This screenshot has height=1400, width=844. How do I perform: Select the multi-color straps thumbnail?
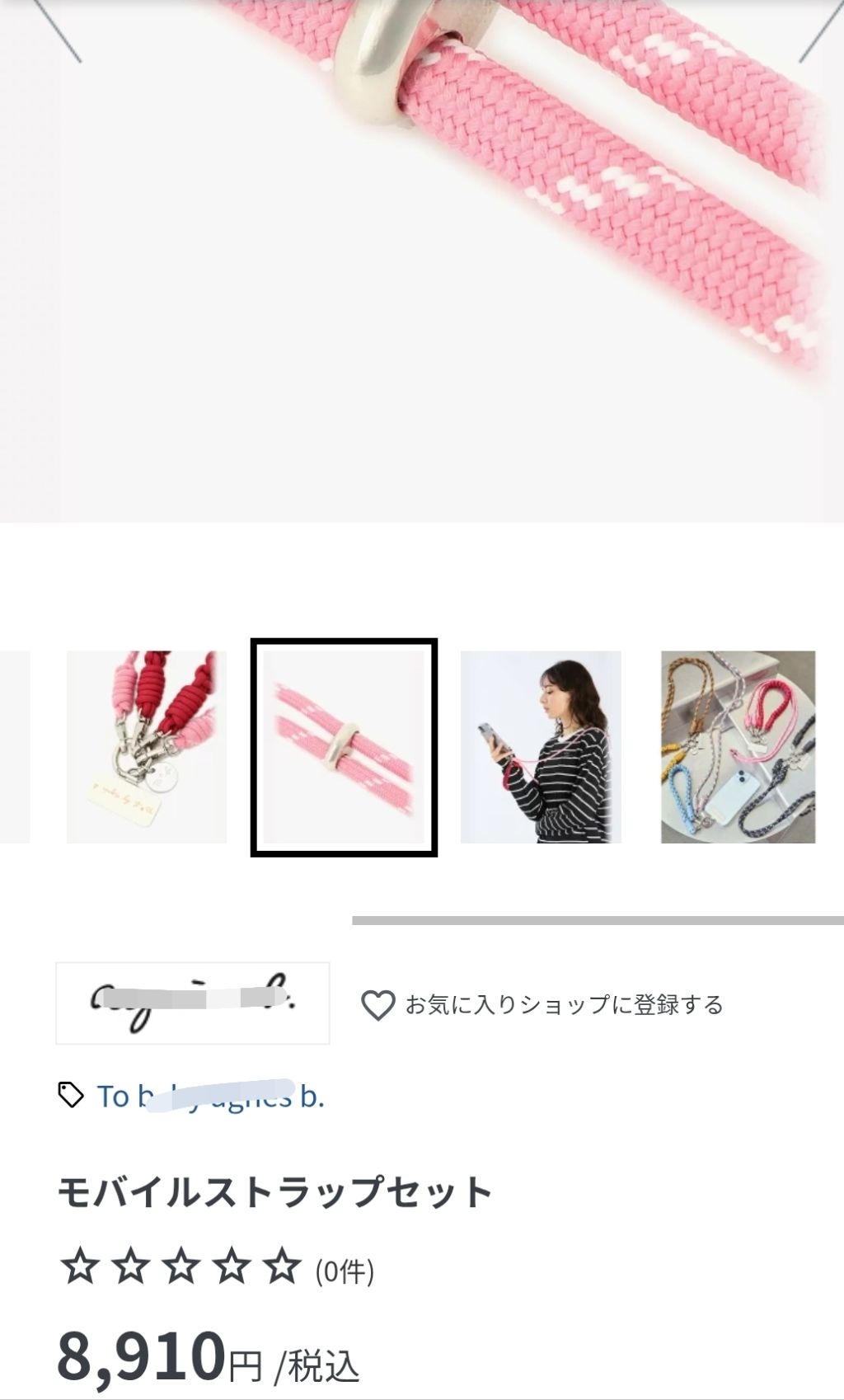point(738,747)
